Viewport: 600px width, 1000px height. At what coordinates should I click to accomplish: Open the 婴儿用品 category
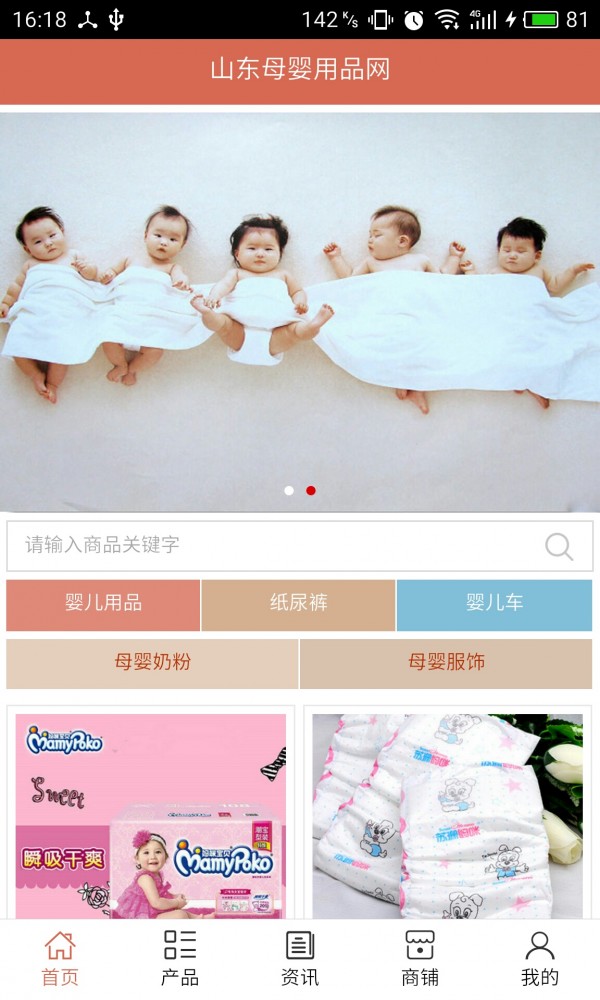pyautogui.click(x=103, y=604)
